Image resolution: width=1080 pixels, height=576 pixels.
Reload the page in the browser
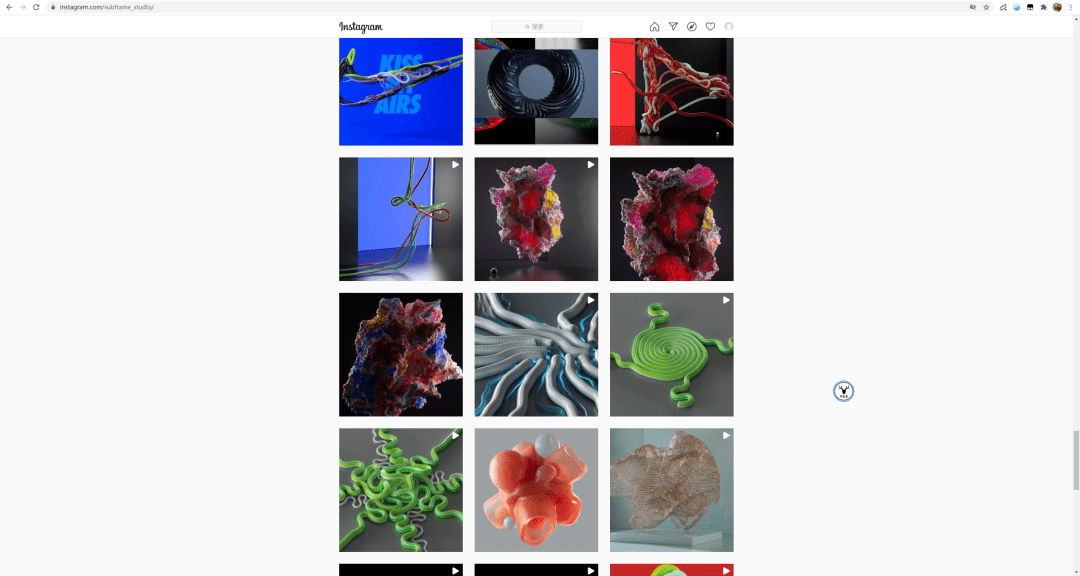[36, 7]
